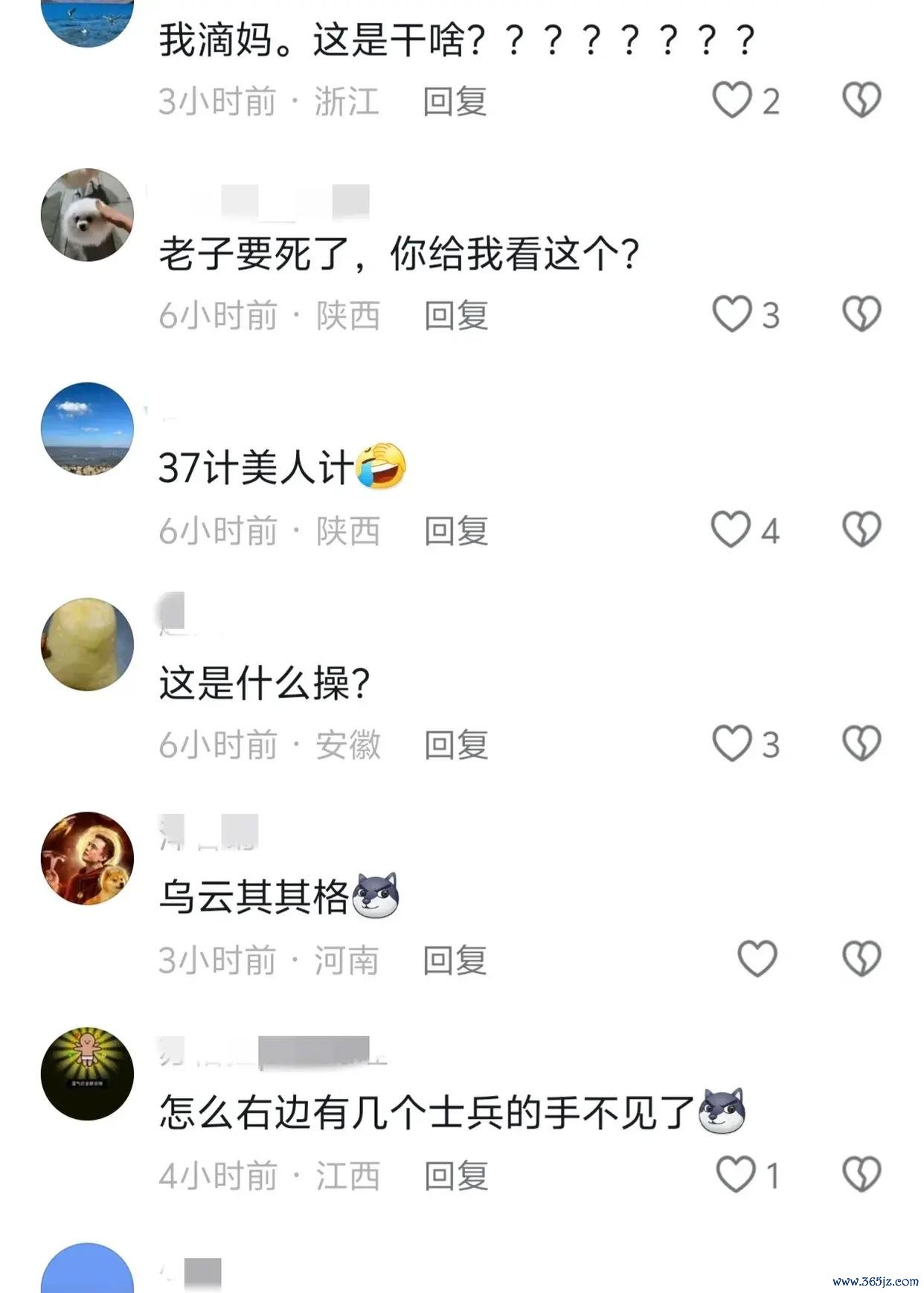The width and height of the screenshot is (924, 1293).
Task: Like the comment '老子要死了，你给我看这个'
Action: tap(732, 314)
